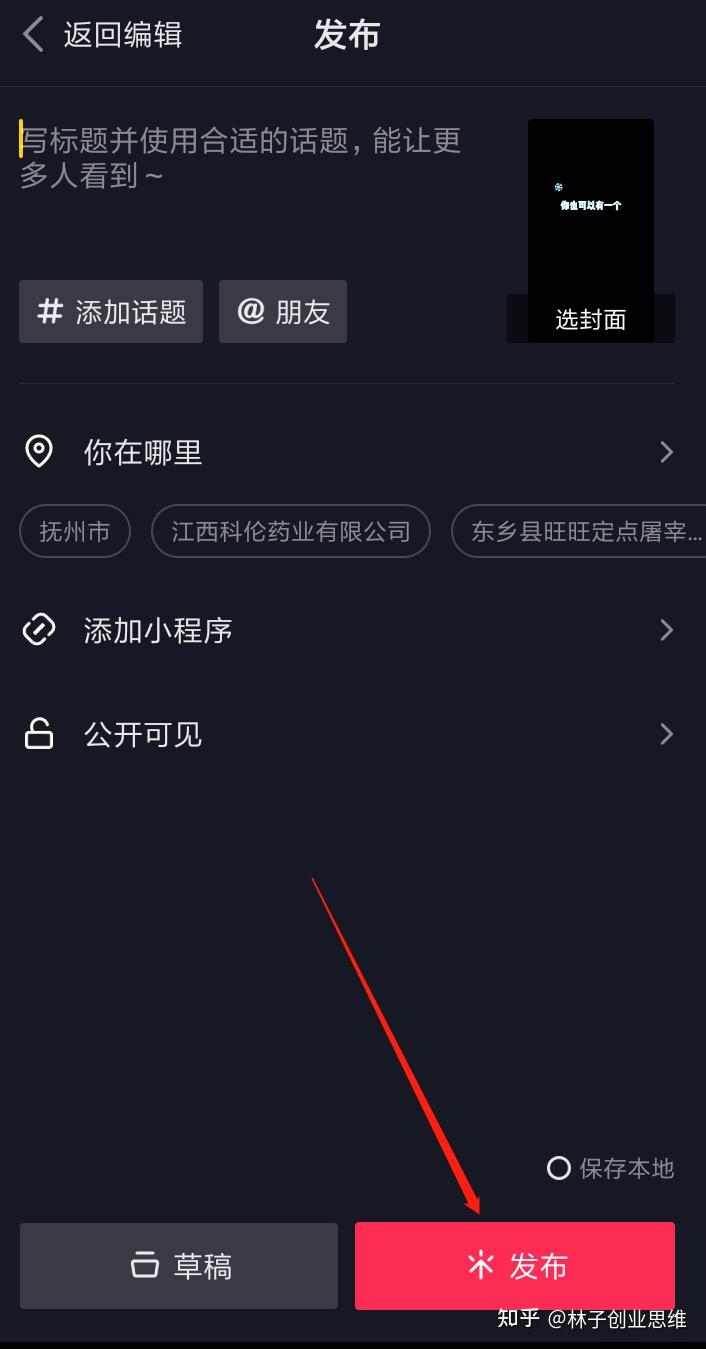This screenshot has height=1349, width=706.
Task: Mention a friend with @朋友
Action: pyautogui.click(x=283, y=312)
